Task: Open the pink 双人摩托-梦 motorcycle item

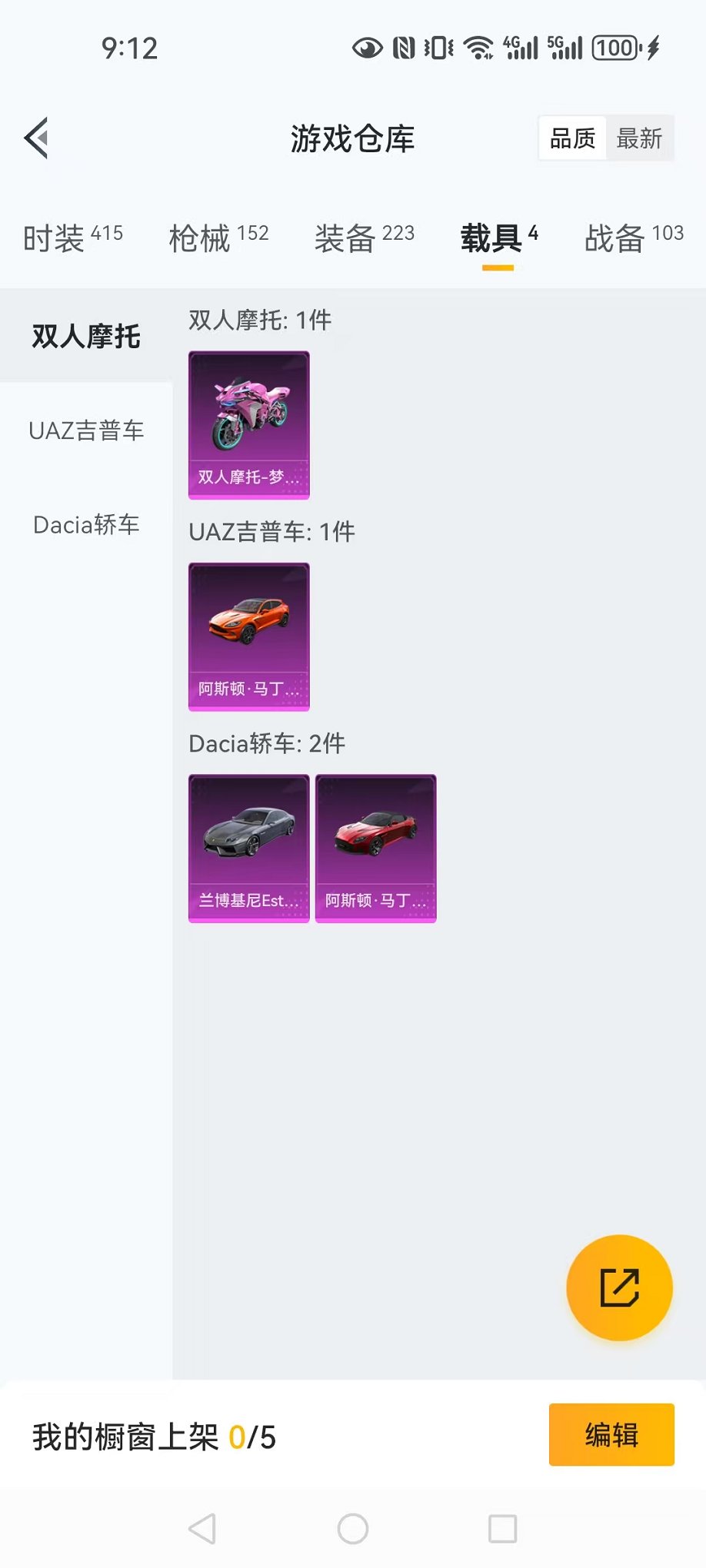Action: tap(249, 425)
